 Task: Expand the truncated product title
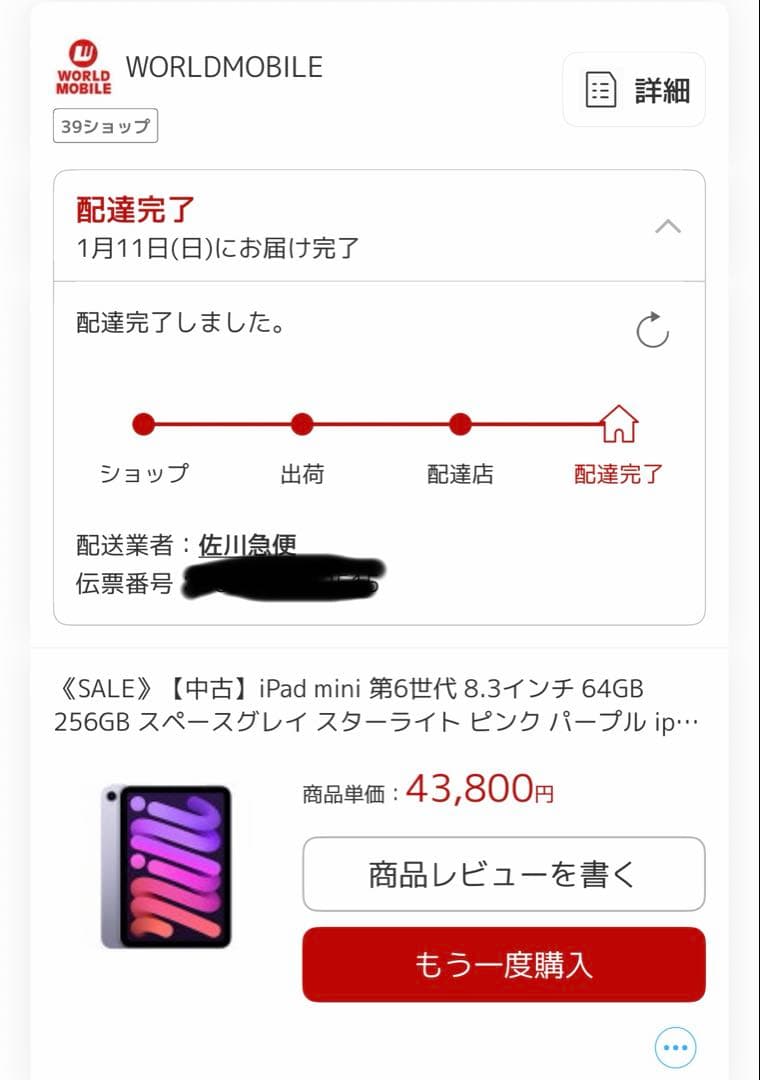pyautogui.click(x=687, y=724)
